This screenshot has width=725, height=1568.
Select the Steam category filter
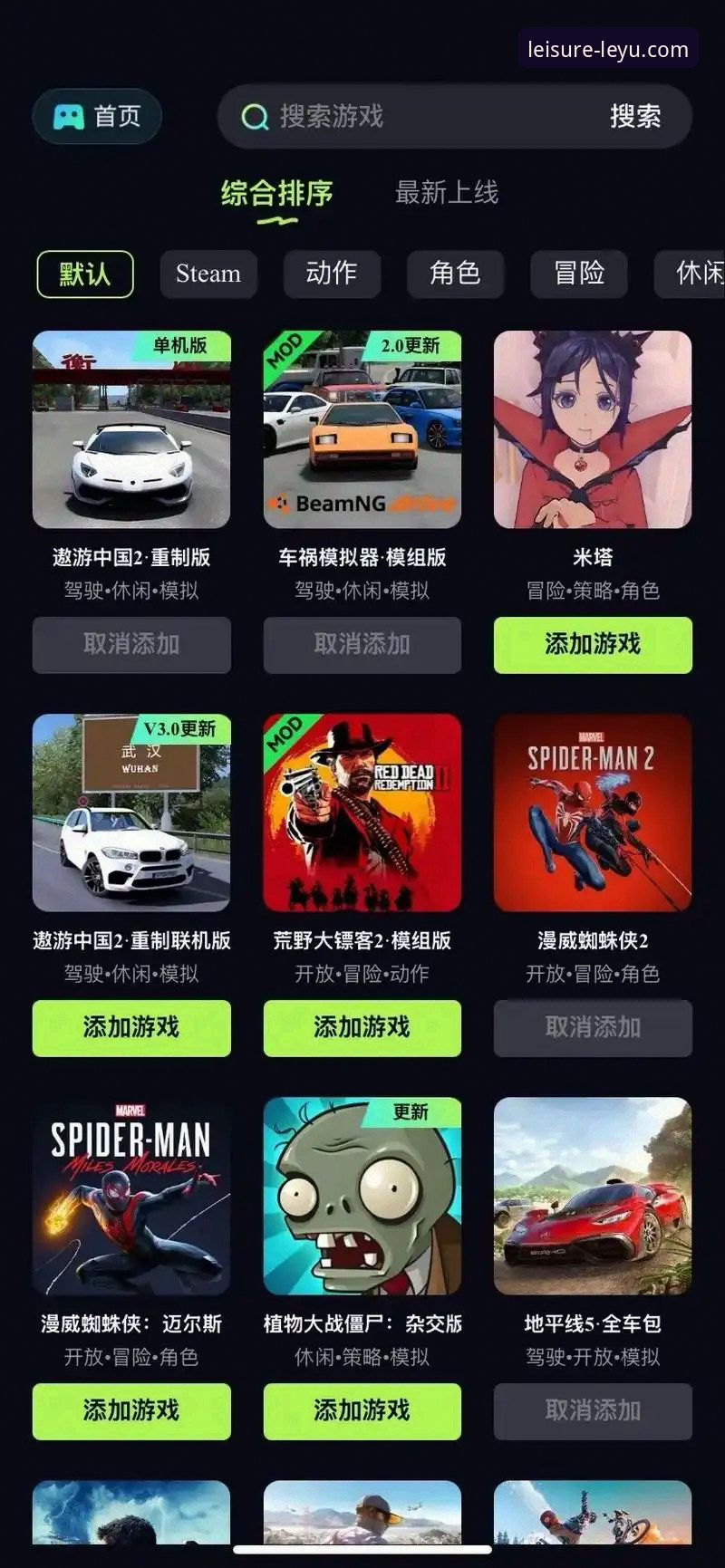pos(208,274)
